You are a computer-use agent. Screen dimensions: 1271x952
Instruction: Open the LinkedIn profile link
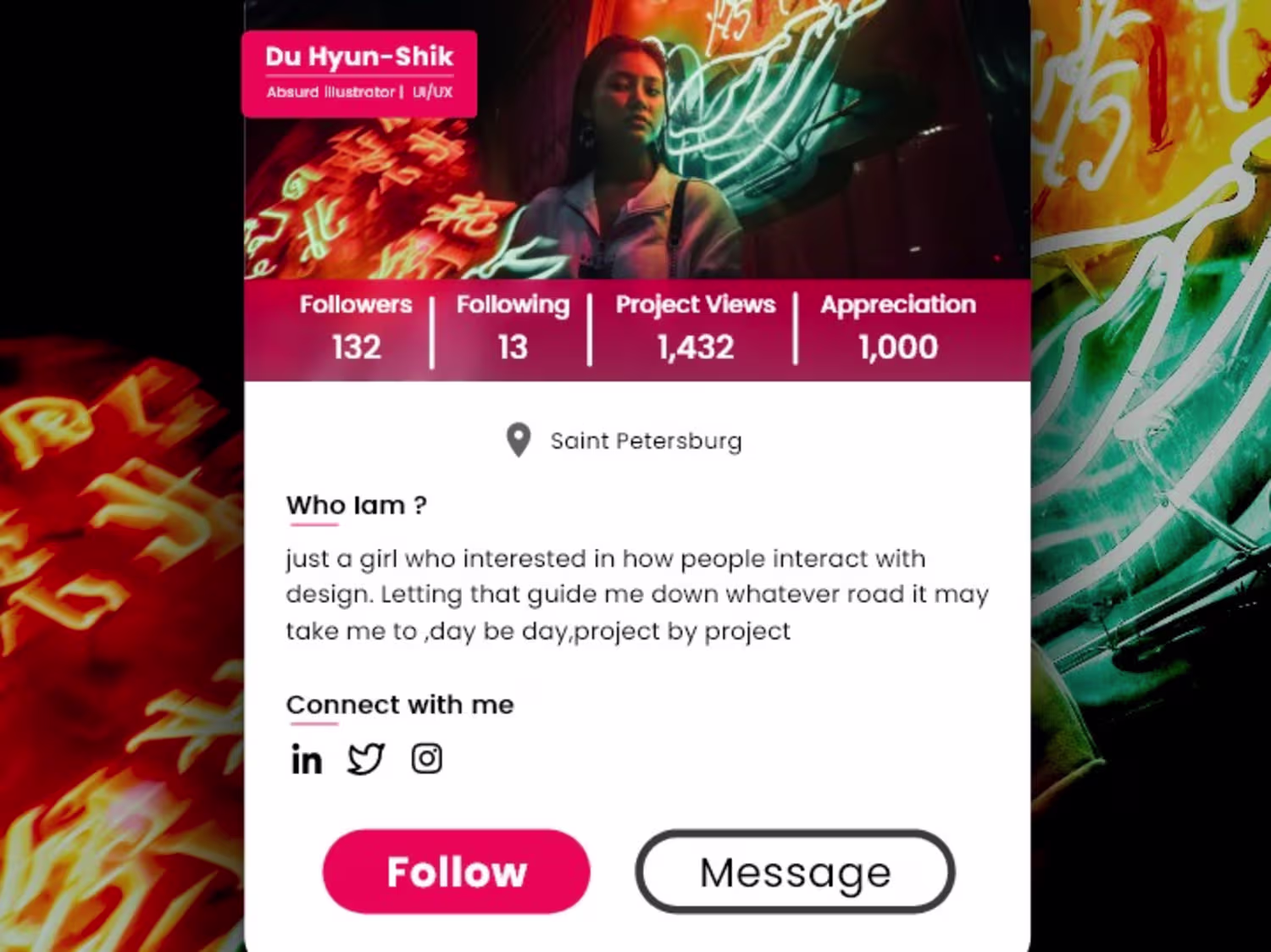pyautogui.click(x=306, y=759)
